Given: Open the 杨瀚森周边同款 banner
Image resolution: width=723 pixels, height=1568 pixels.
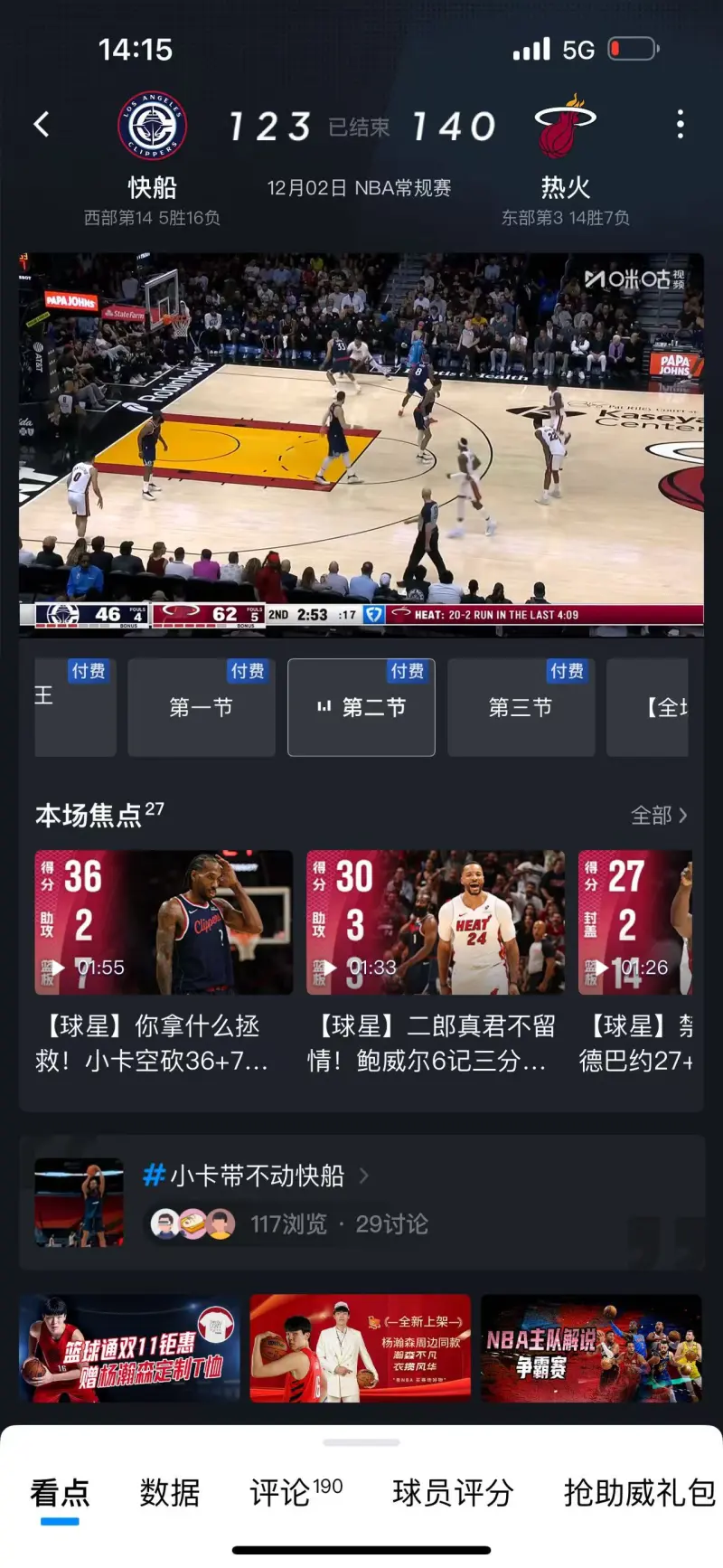Looking at the screenshot, I should click(x=361, y=1348).
